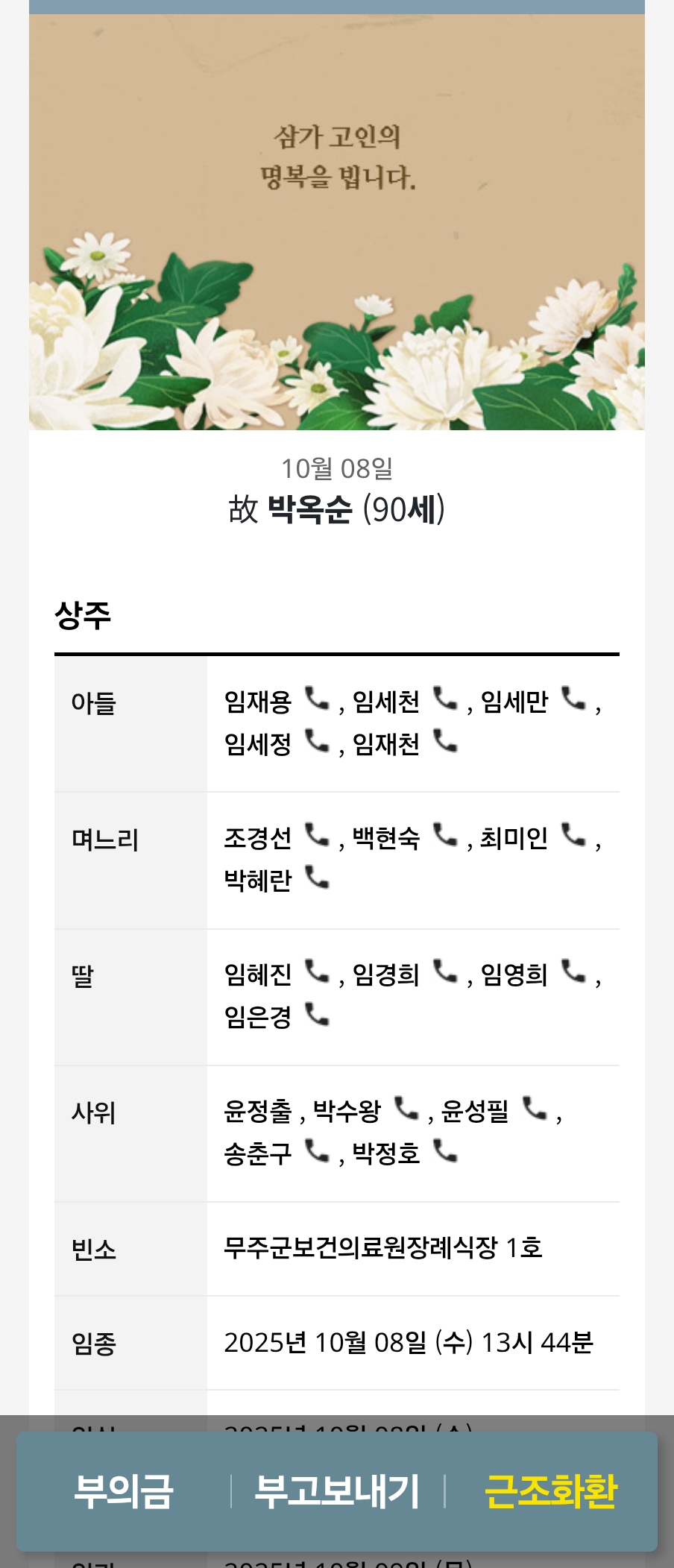Call 임세정 with the phone icon

pos(318,742)
